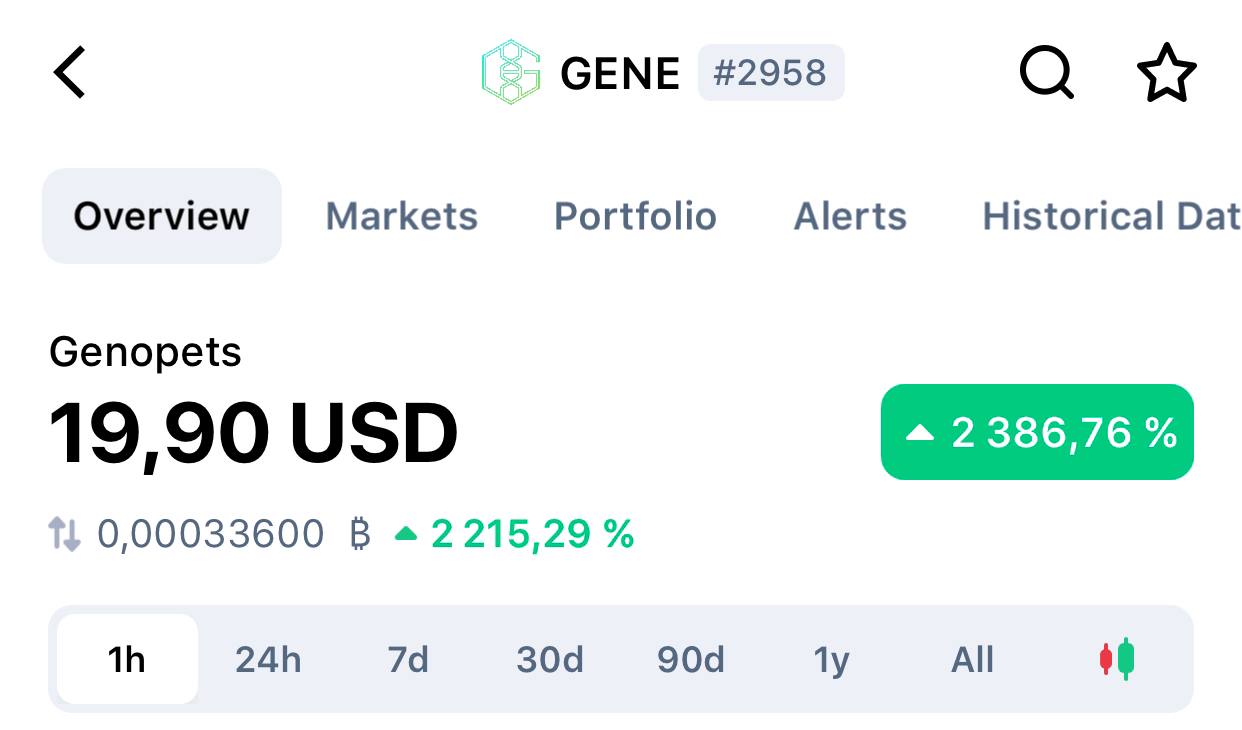Add GENE to favorites with the star
Viewport: 1242px width, 730px height.
pyautogui.click(x=1166, y=73)
